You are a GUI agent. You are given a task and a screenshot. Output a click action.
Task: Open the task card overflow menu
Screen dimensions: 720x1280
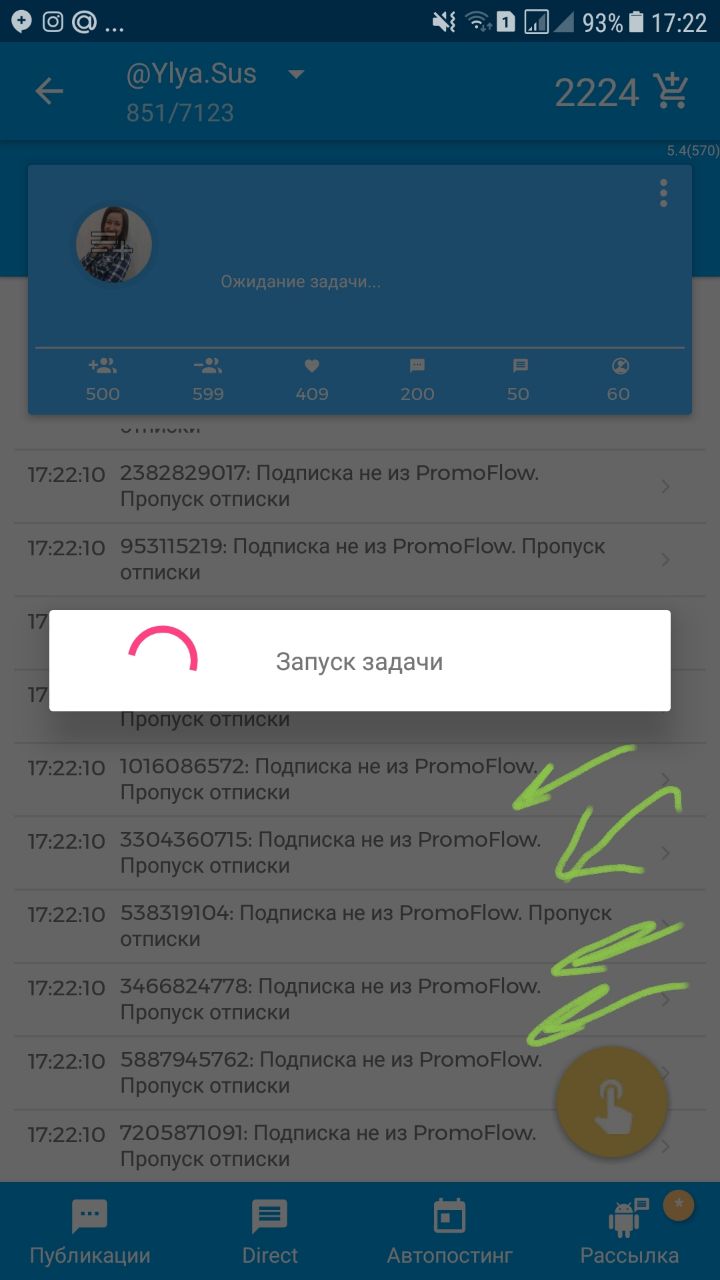click(663, 193)
